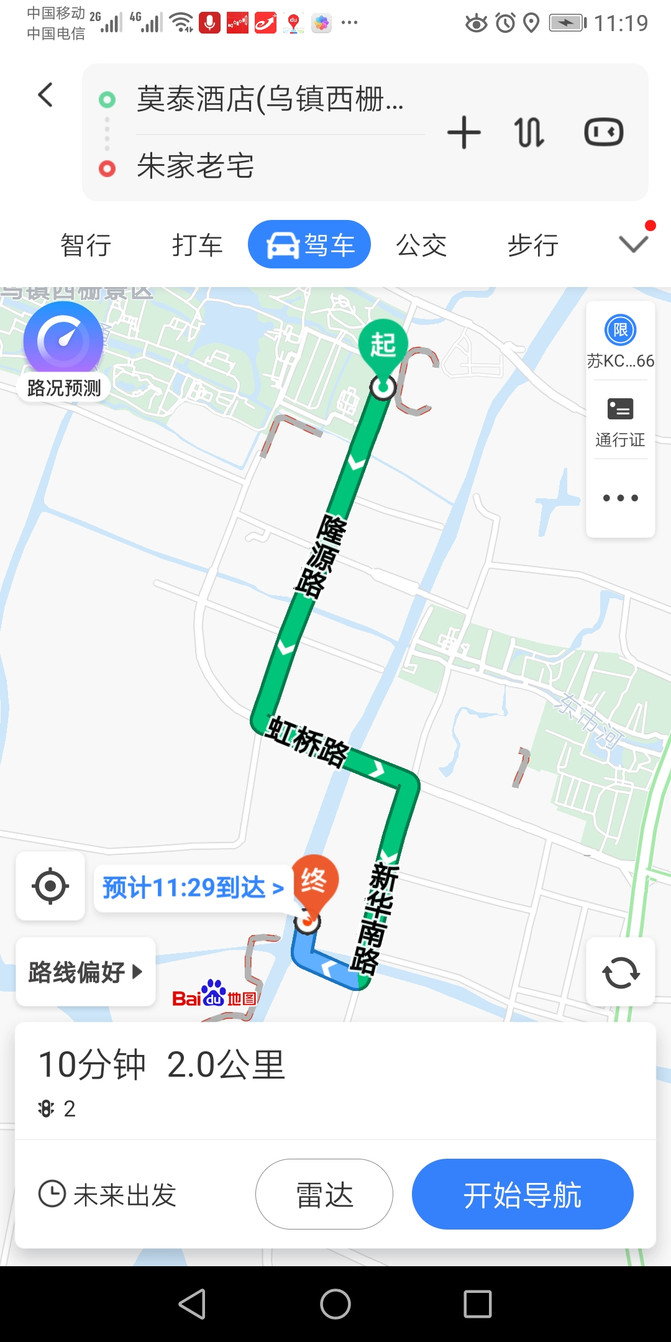The image size is (671, 1342).
Task: Expand more travel modes with the chevron
Action: (x=634, y=244)
